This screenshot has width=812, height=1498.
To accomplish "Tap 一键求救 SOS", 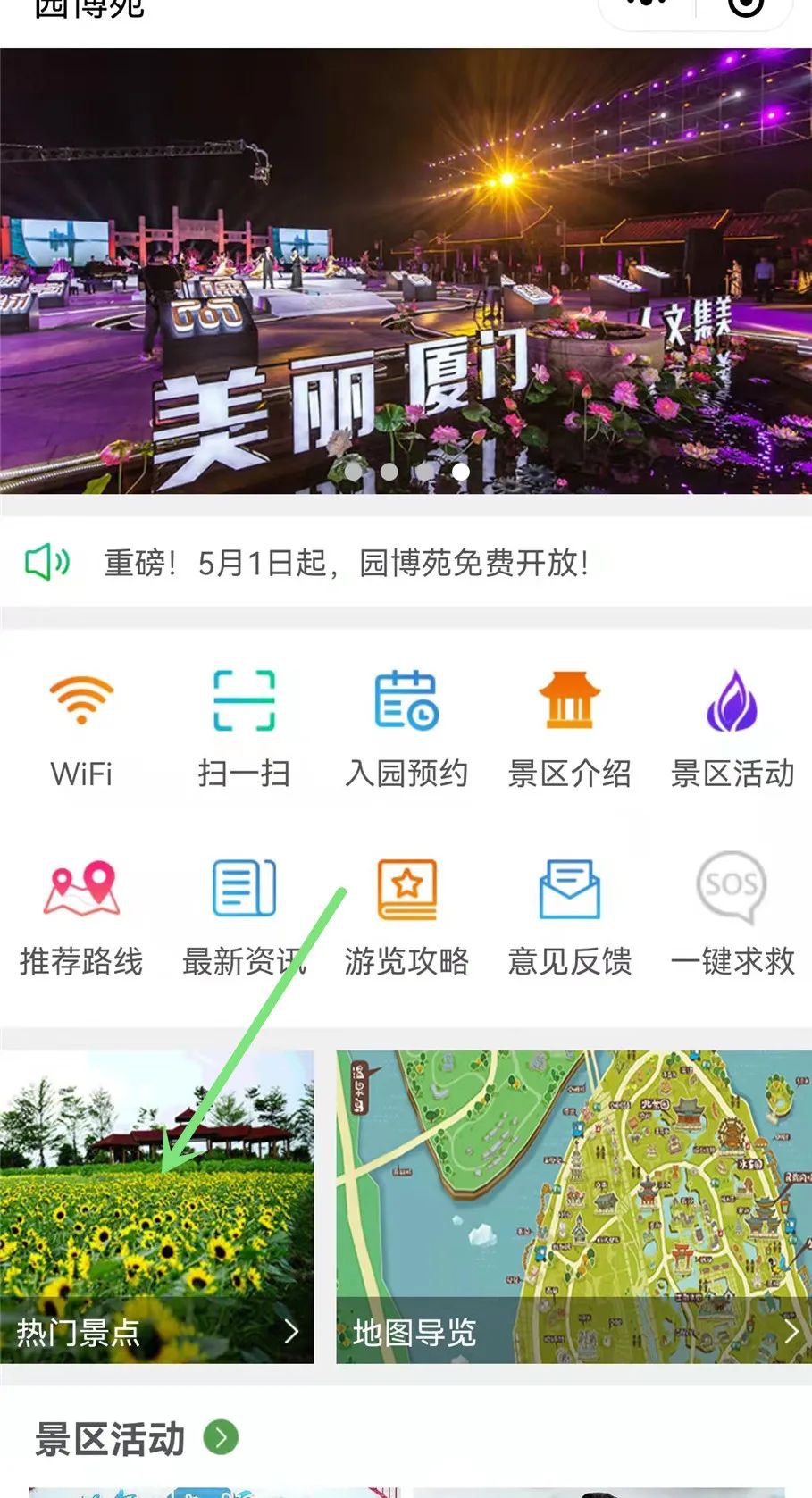I will click(x=732, y=916).
